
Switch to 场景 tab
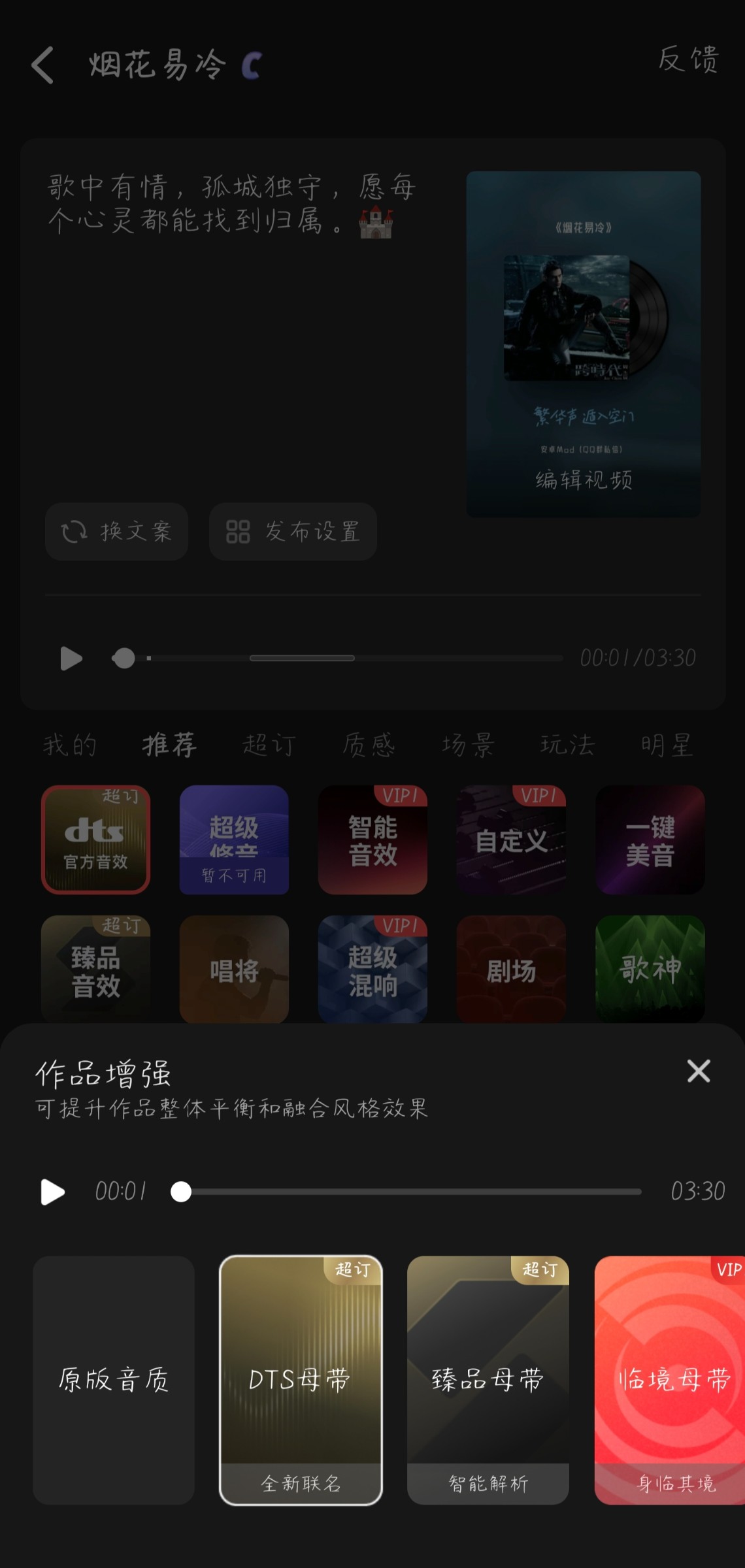(x=468, y=745)
